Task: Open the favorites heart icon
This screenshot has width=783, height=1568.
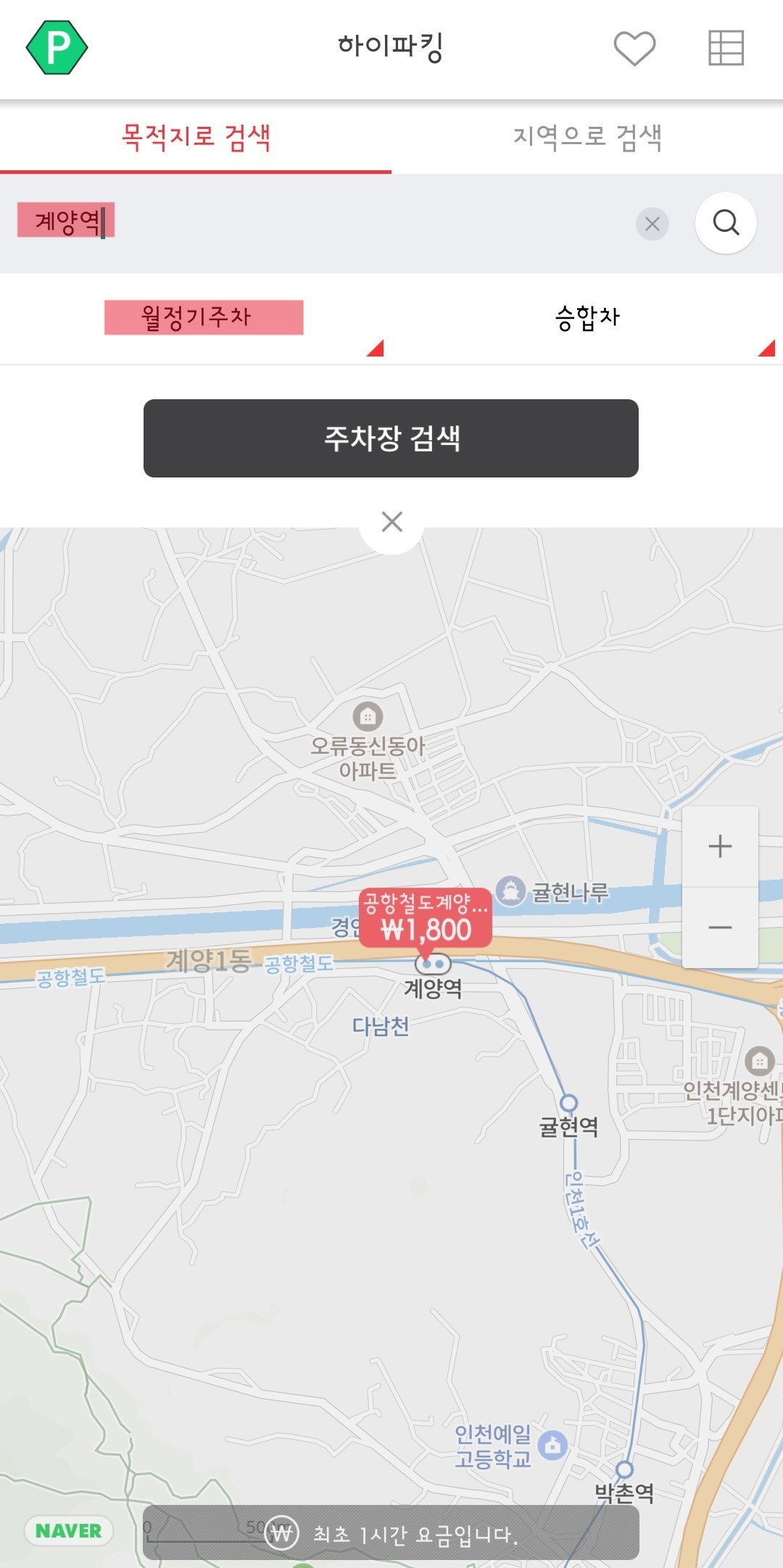Action: 634,49
